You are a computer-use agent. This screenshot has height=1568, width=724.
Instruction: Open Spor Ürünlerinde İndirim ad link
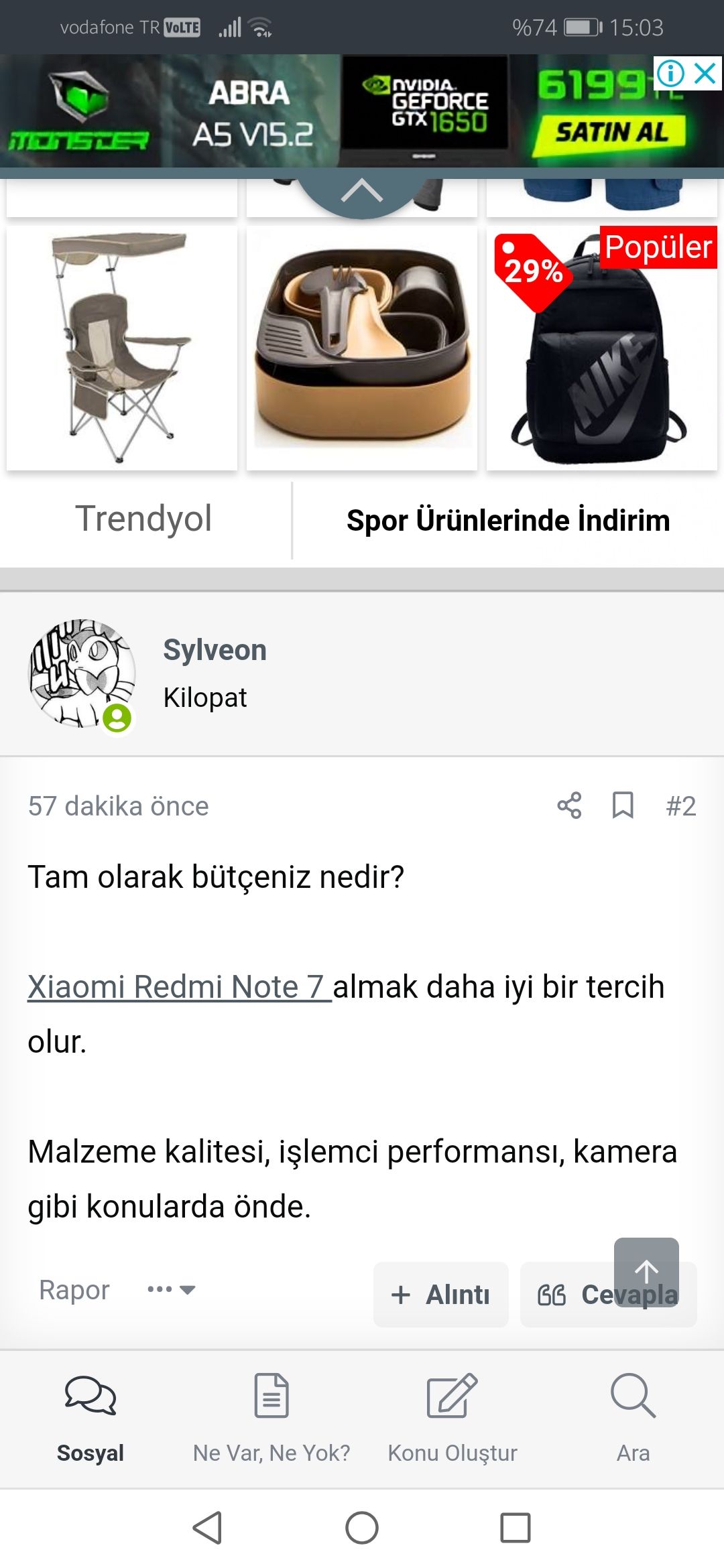(x=507, y=521)
